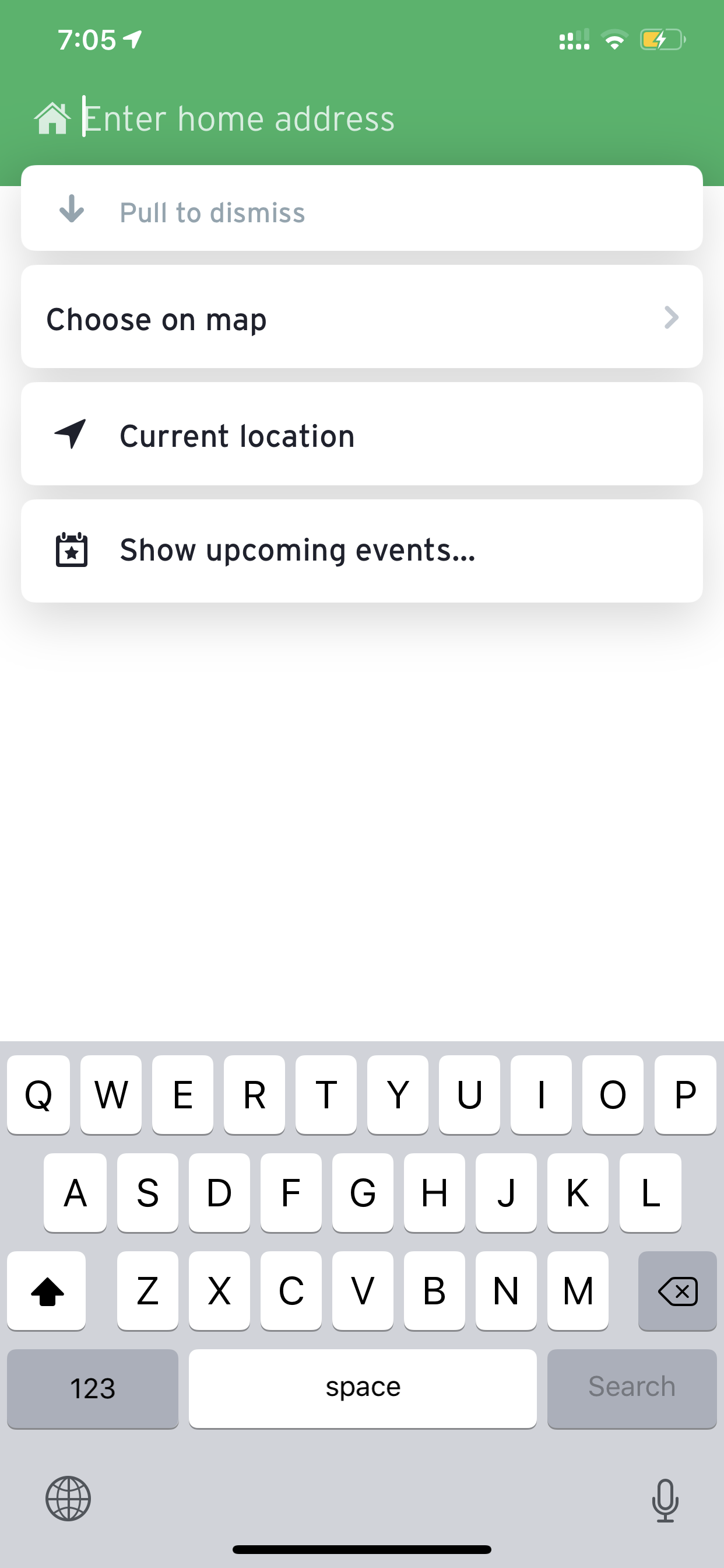The width and height of the screenshot is (724, 1568).
Task: Tap the microphone dictation key
Action: tap(665, 1500)
